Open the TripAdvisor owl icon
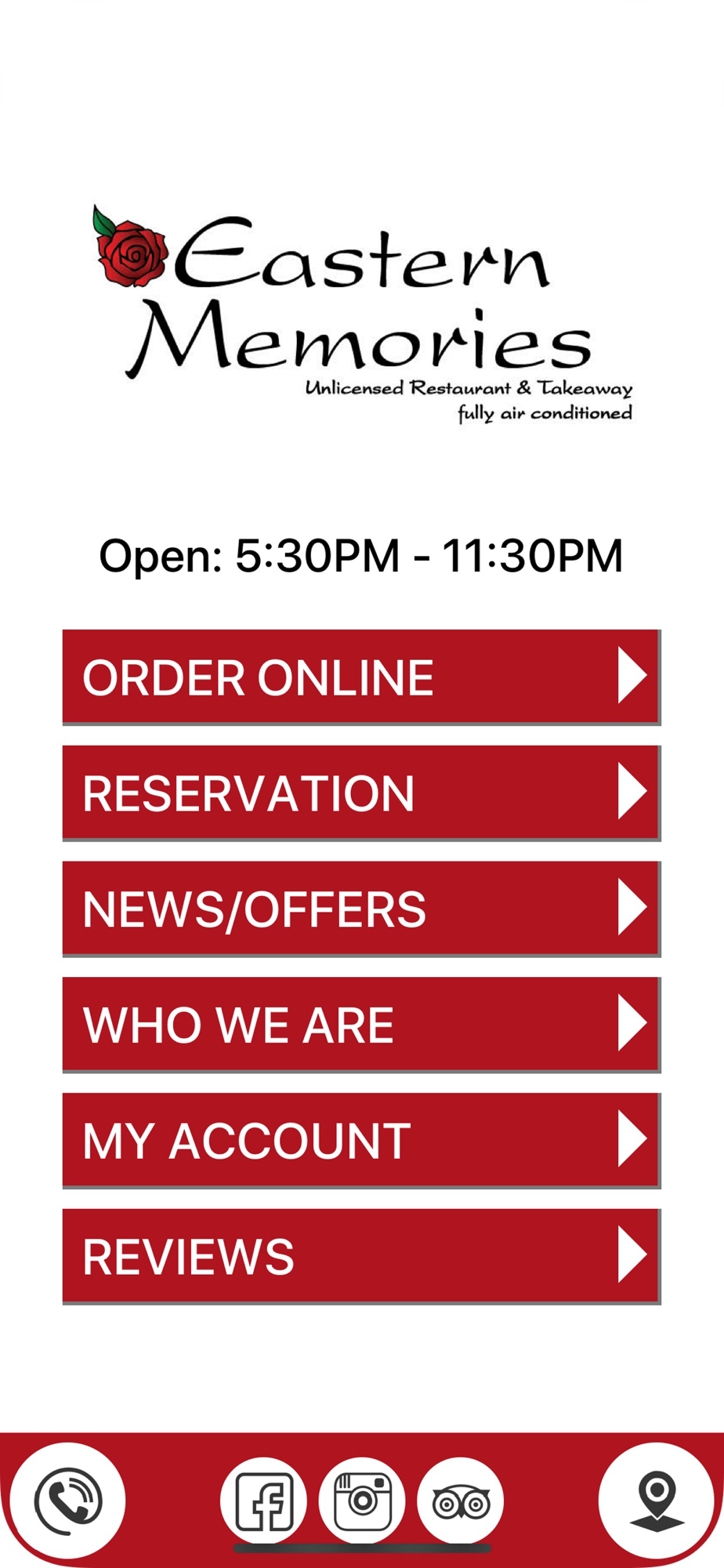This screenshot has width=724, height=1568. pos(461,1501)
